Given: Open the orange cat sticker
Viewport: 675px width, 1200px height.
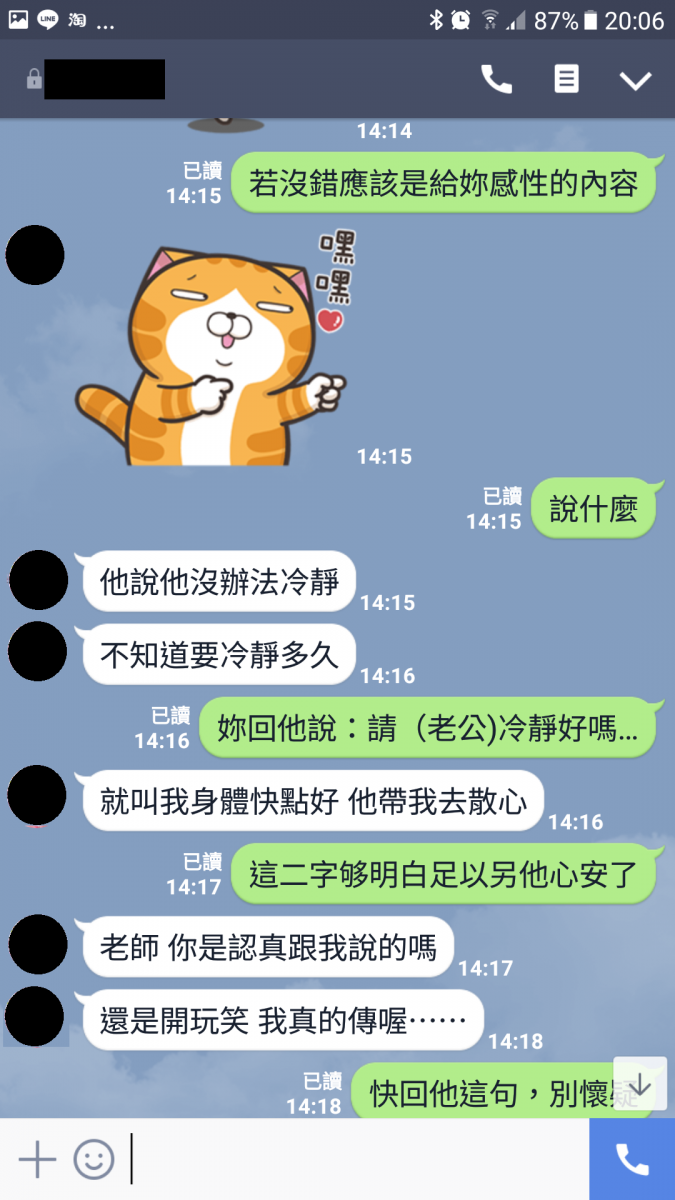Looking at the screenshot, I should click(210, 345).
